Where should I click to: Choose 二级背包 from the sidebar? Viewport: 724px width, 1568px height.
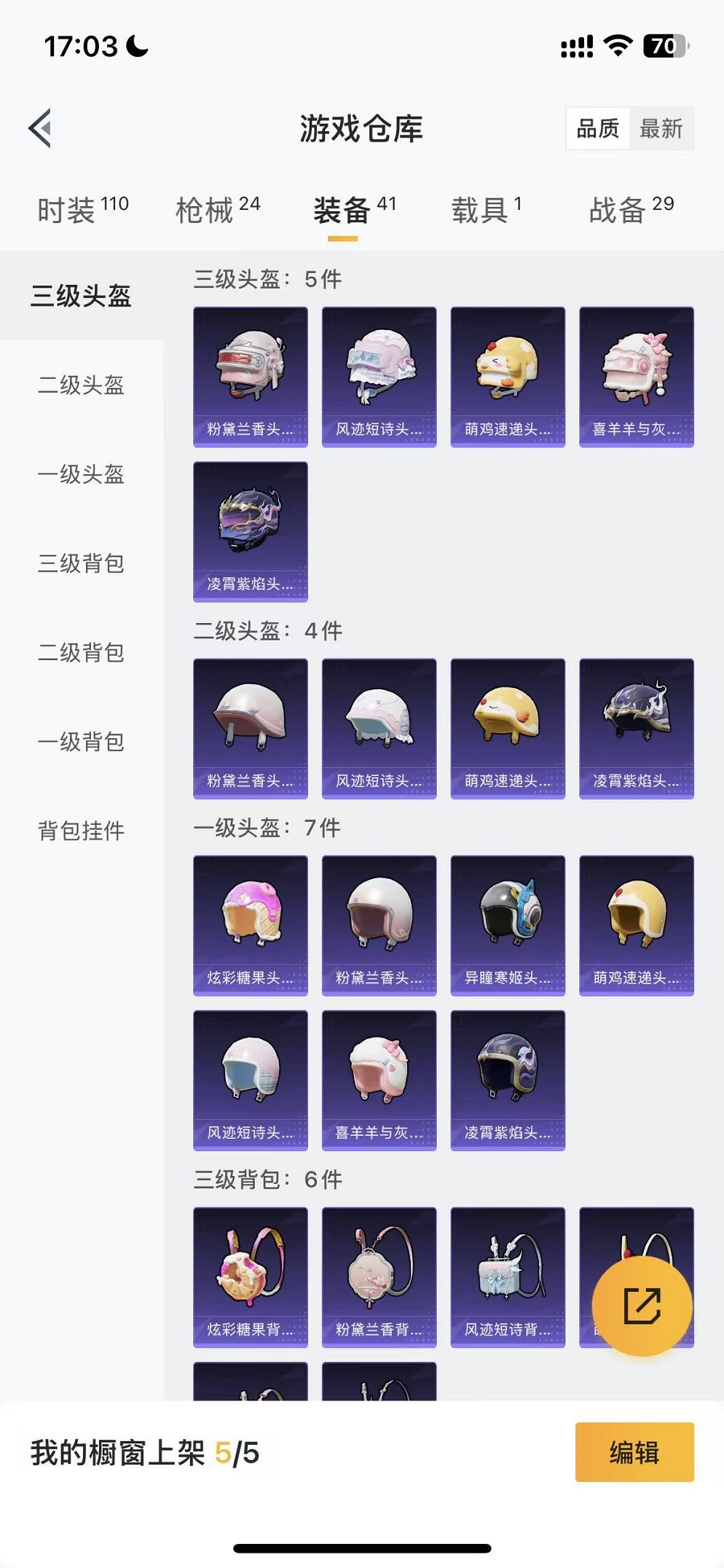tap(81, 652)
